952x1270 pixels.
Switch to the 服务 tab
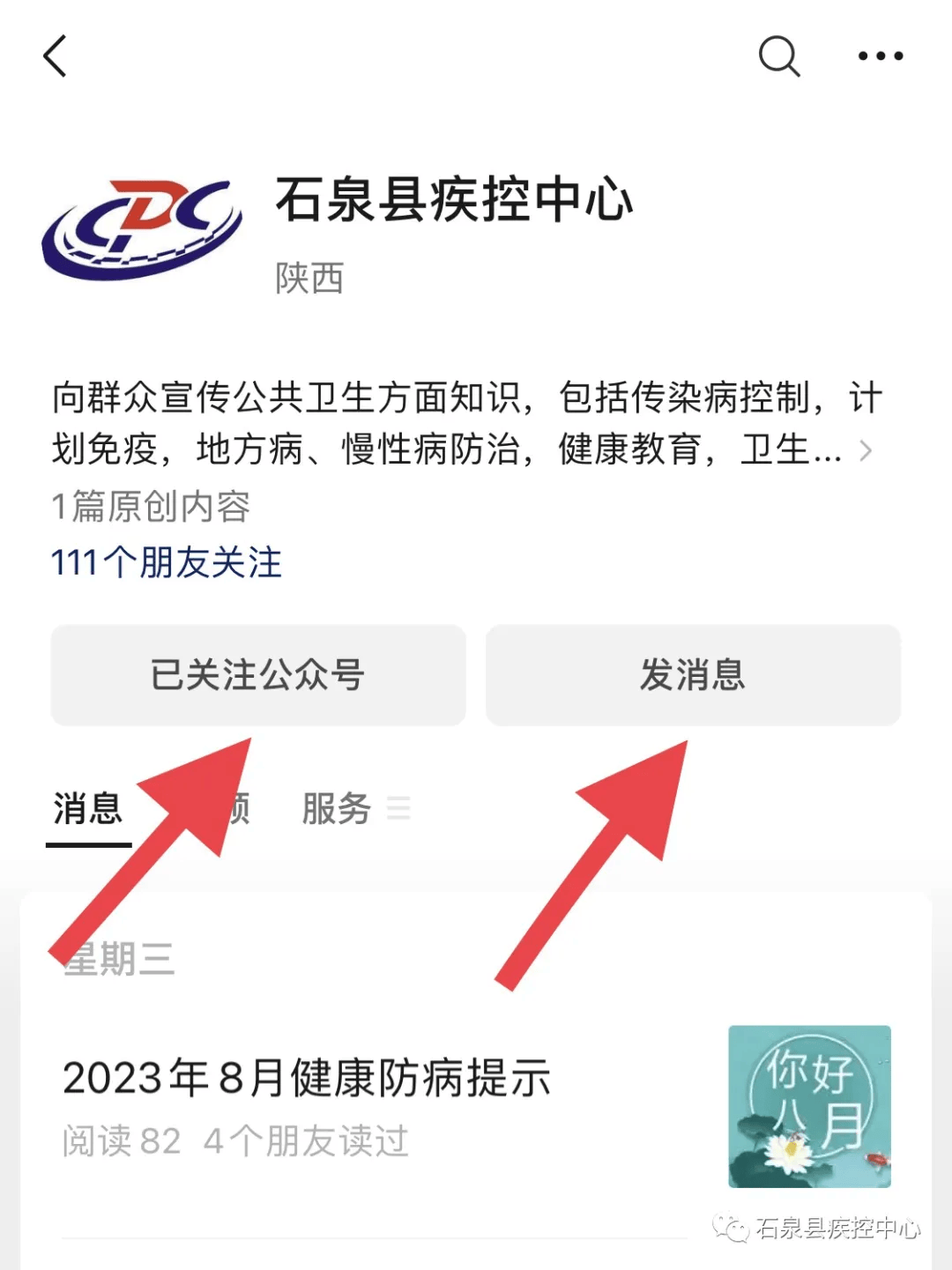337,809
